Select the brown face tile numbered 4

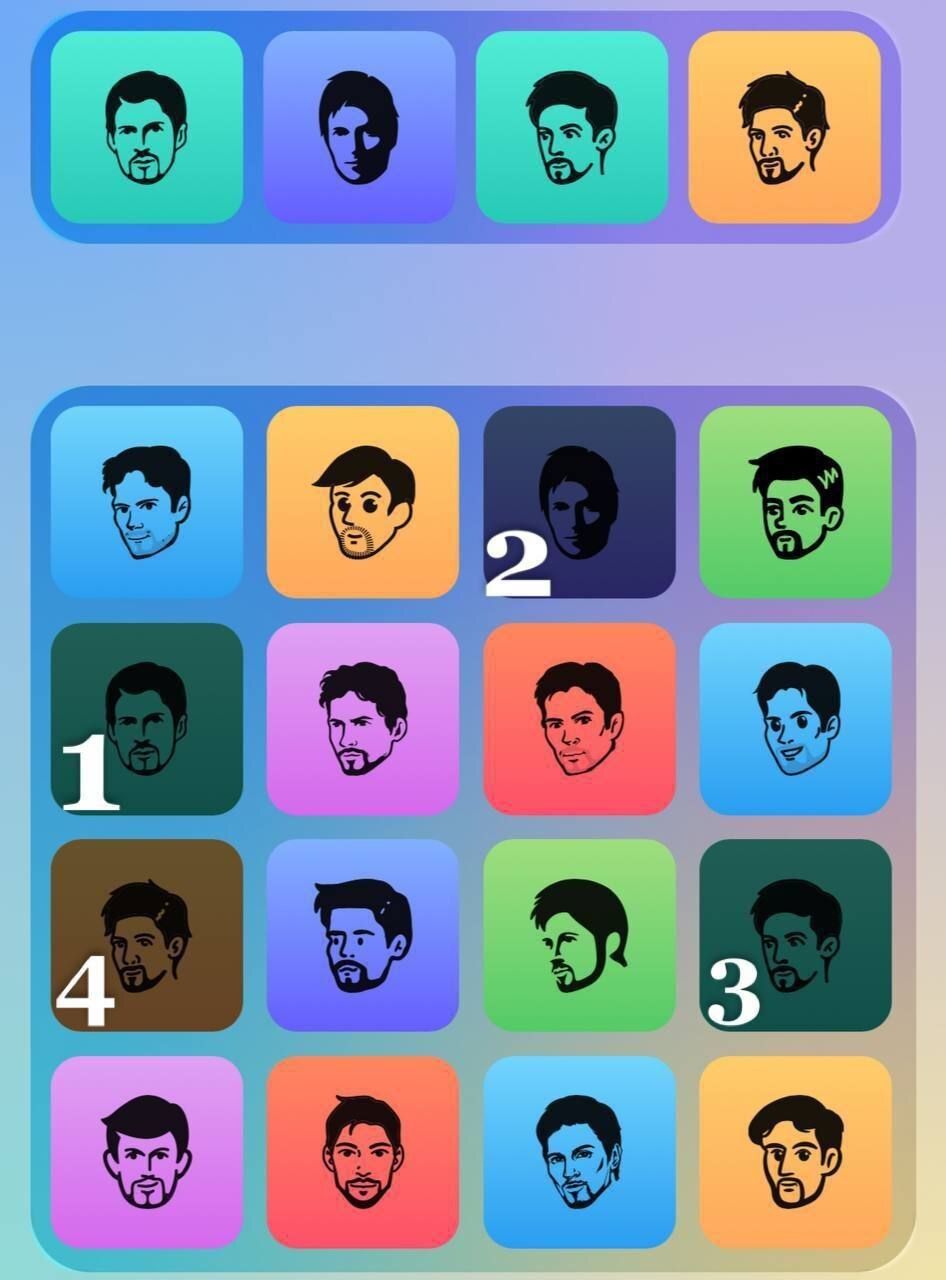tap(147, 935)
